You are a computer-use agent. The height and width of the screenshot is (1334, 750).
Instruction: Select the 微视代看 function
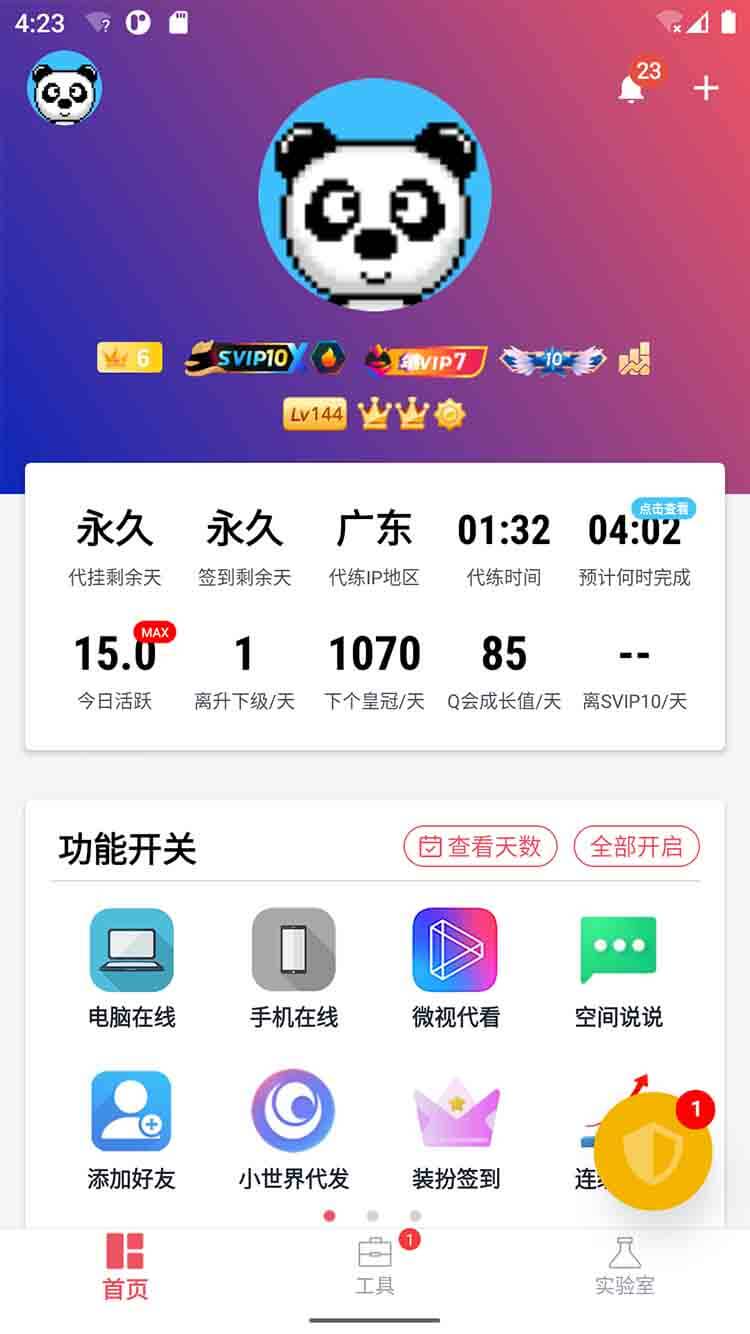click(x=455, y=968)
